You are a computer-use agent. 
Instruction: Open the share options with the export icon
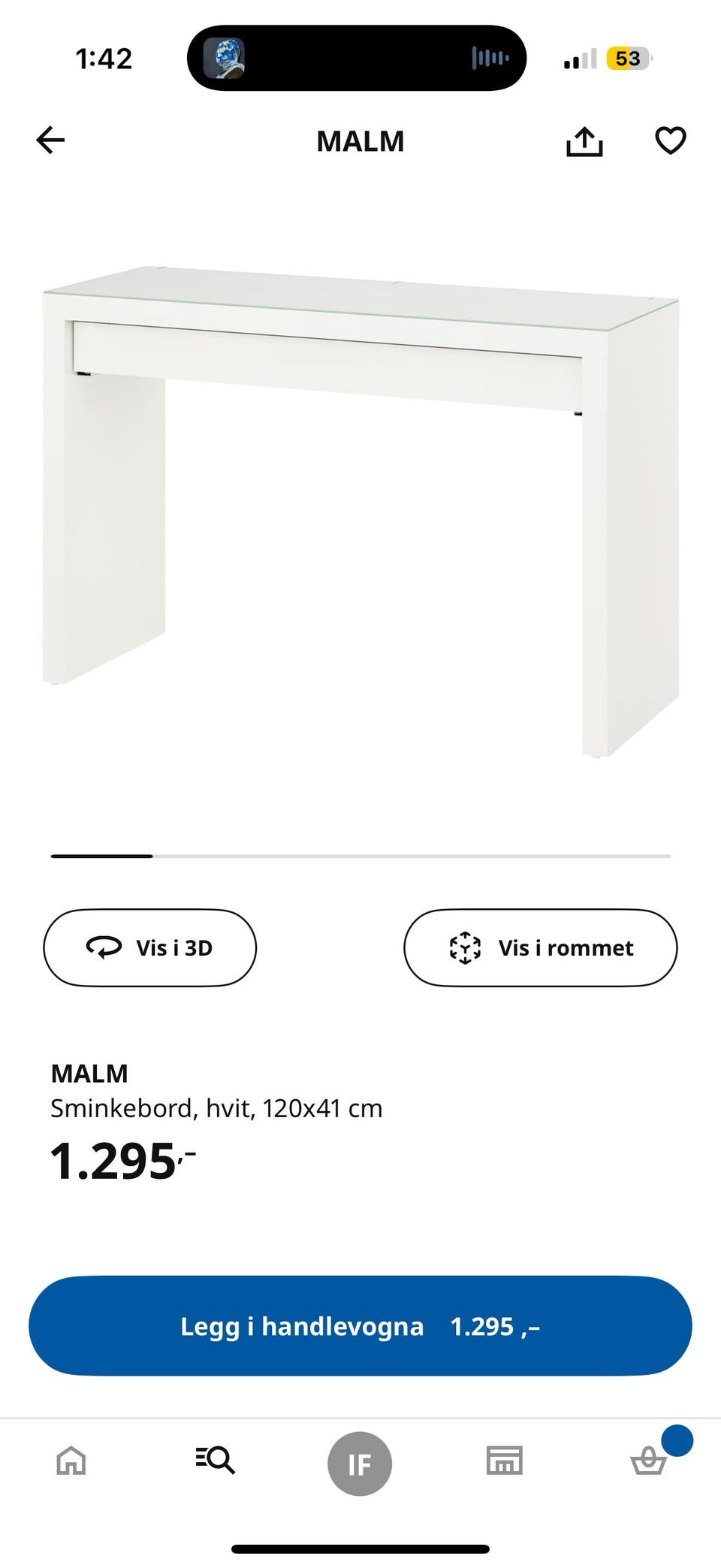585,140
